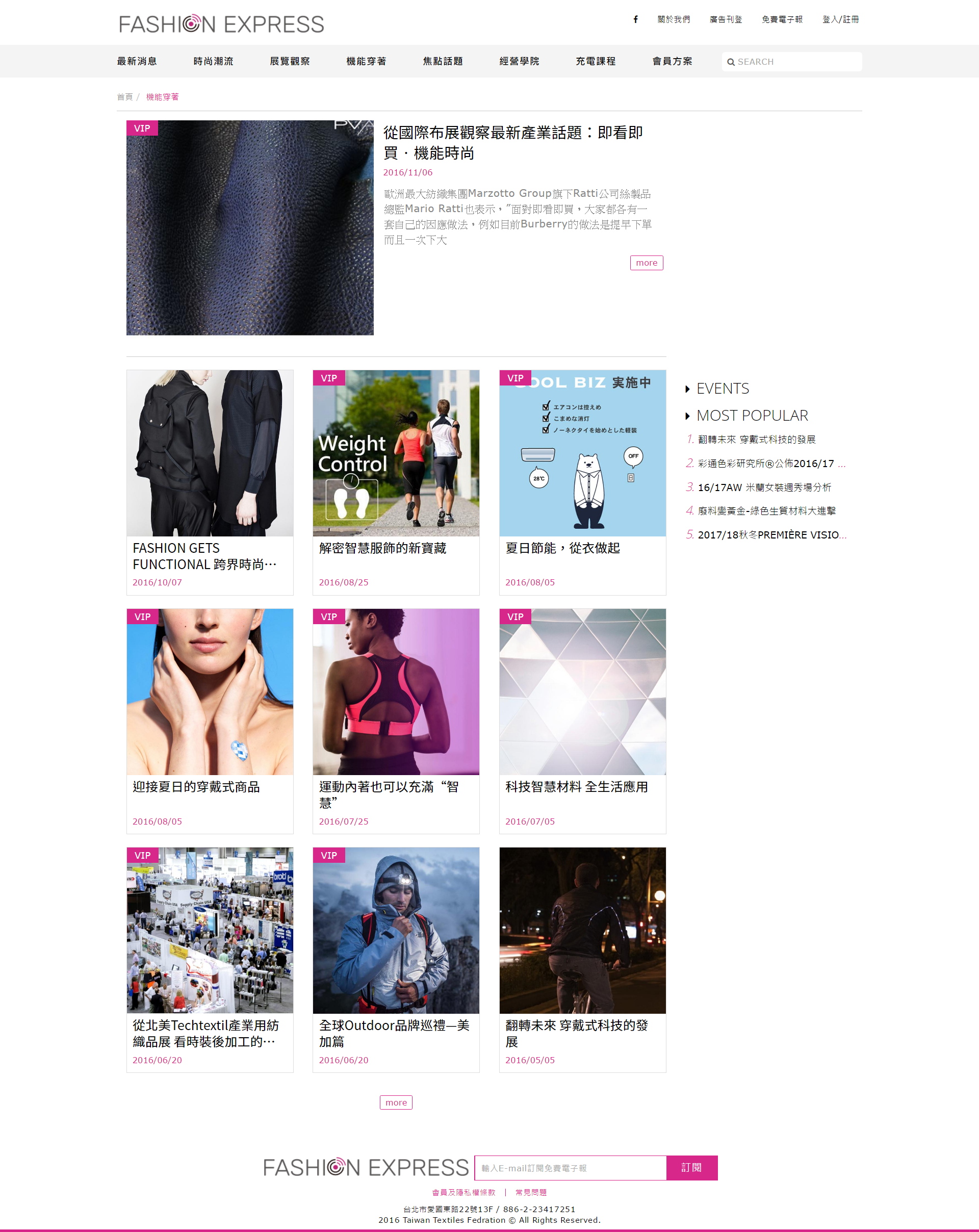Tap the 訂閱 subscribe button
Screen dimensions: 979x1232
pyautogui.click(x=691, y=1168)
